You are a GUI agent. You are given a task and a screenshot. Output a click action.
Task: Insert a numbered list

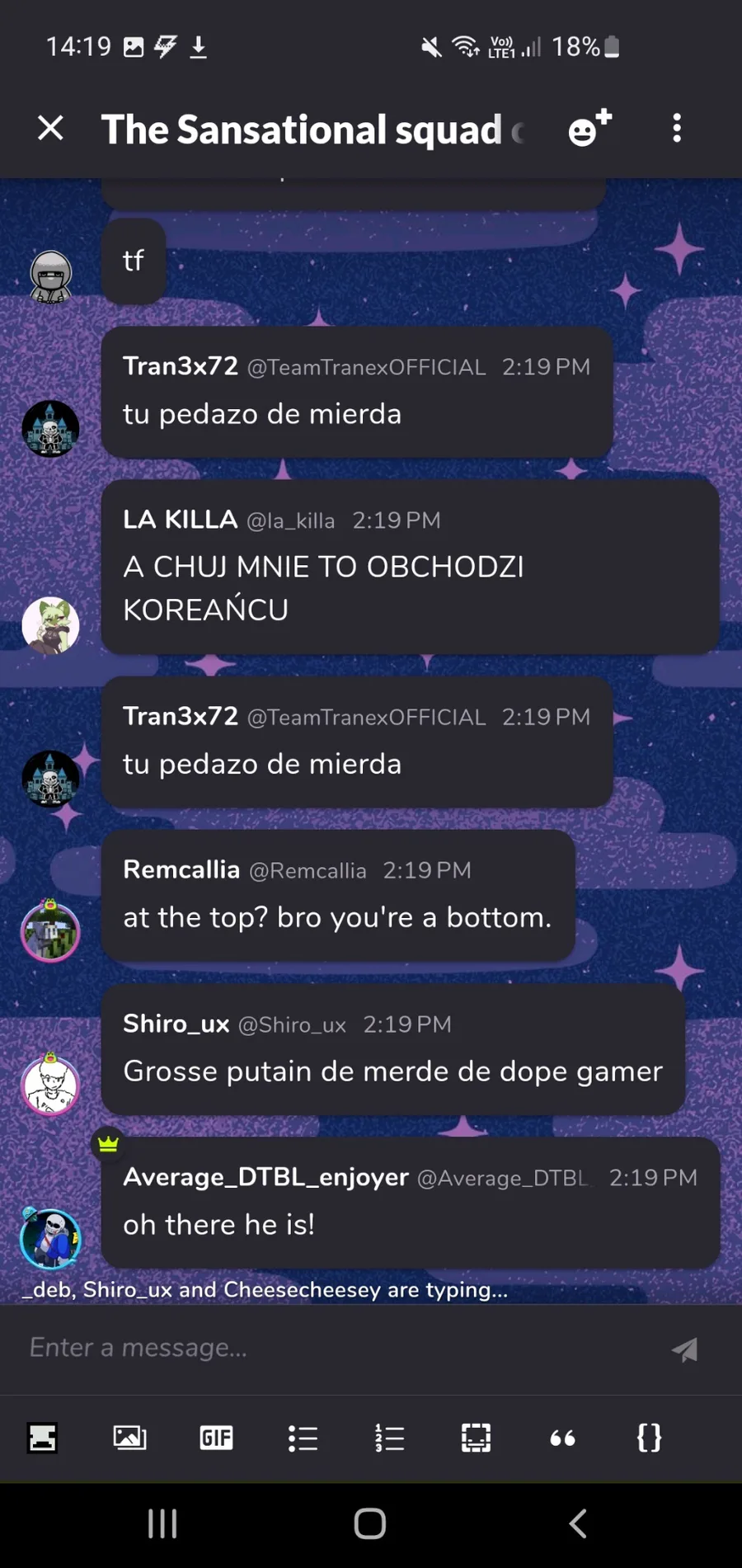click(389, 1438)
